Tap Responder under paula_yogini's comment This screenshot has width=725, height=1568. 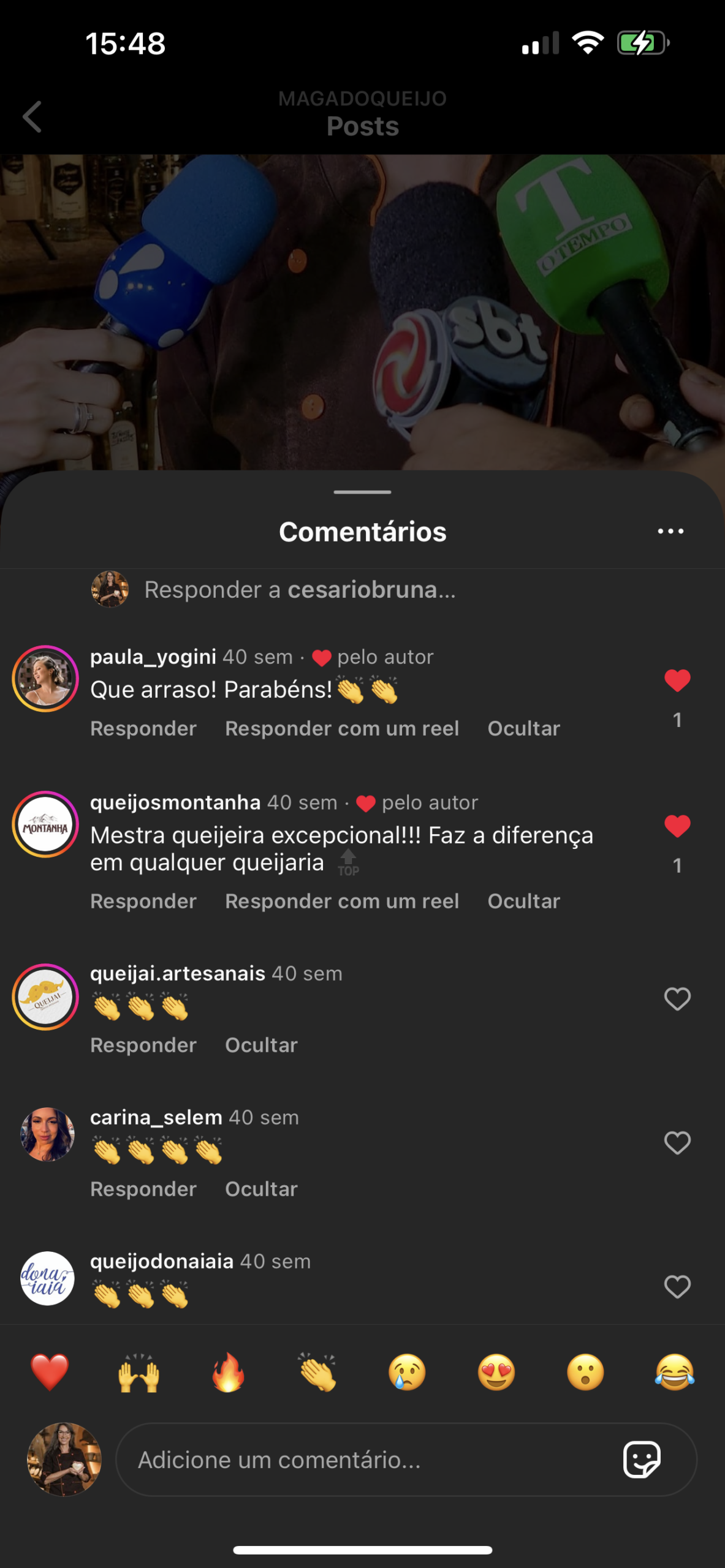click(x=143, y=728)
